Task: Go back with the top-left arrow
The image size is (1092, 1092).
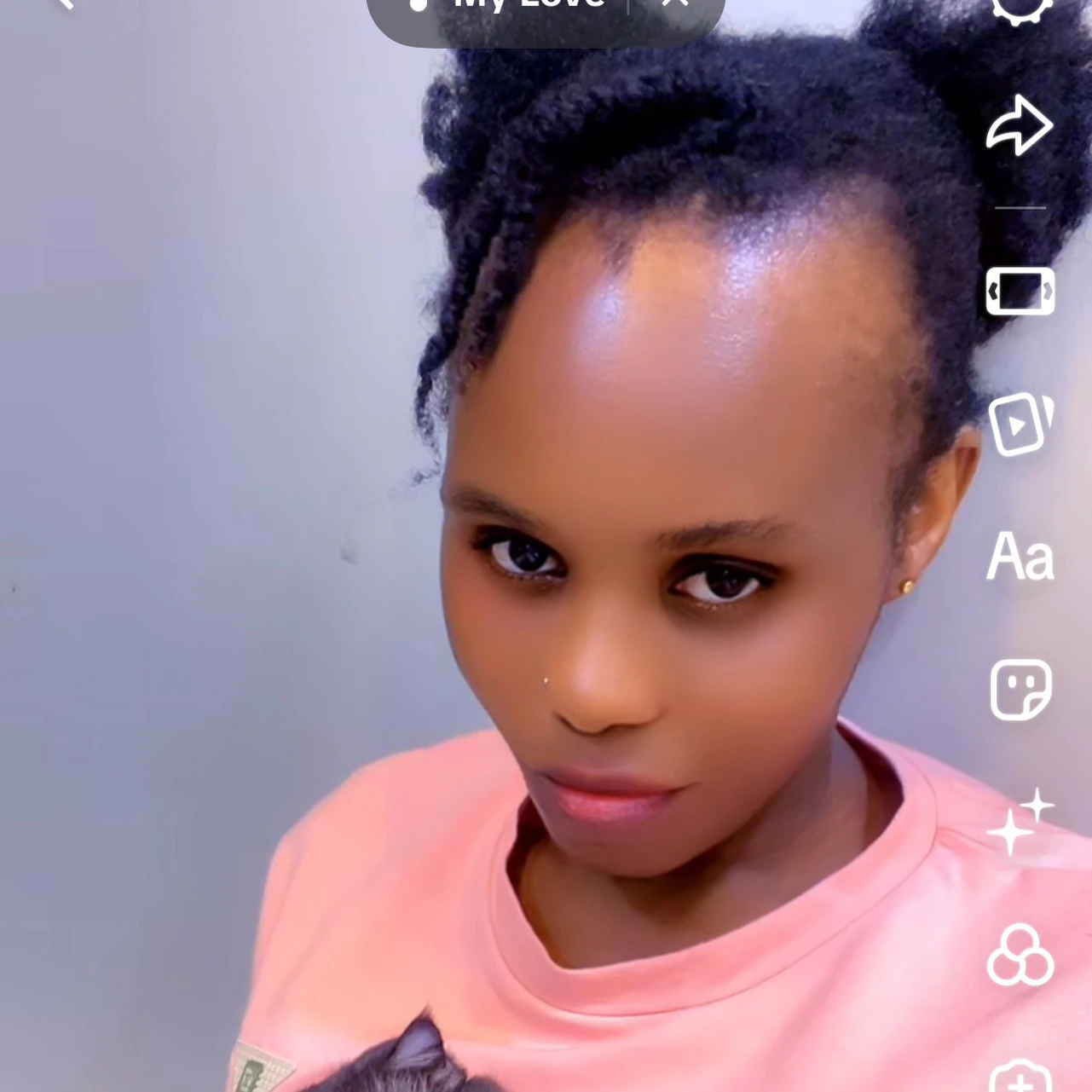Action: [61, 4]
